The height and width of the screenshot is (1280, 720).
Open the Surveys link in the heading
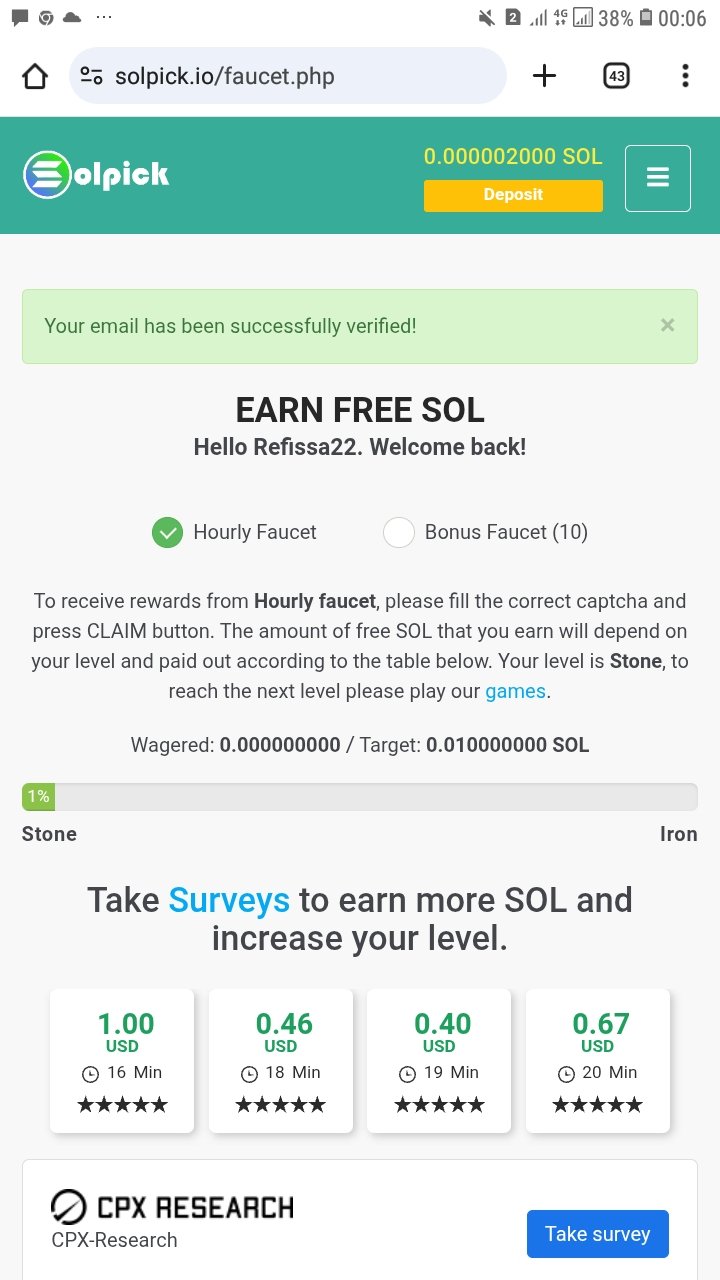point(229,900)
